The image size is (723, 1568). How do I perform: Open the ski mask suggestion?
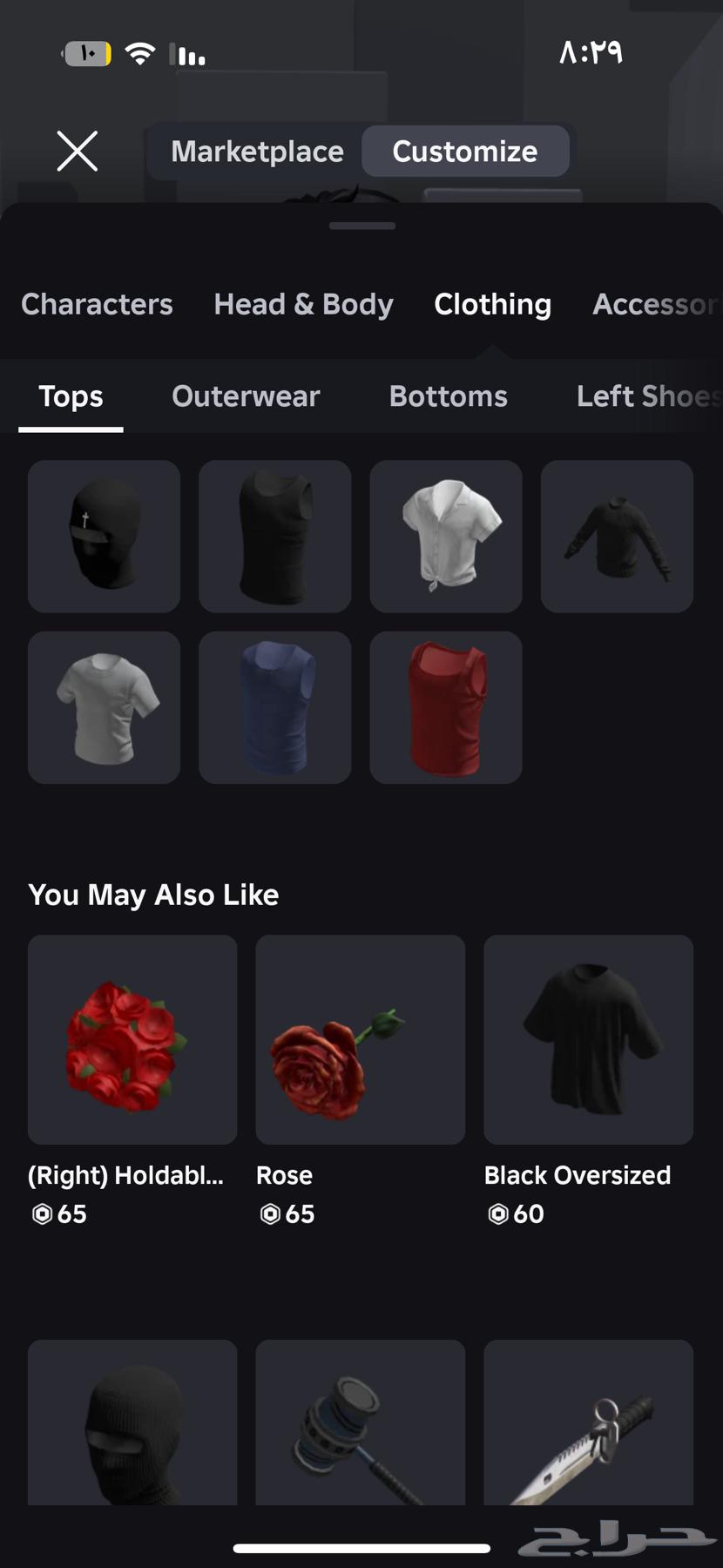[x=132, y=1424]
